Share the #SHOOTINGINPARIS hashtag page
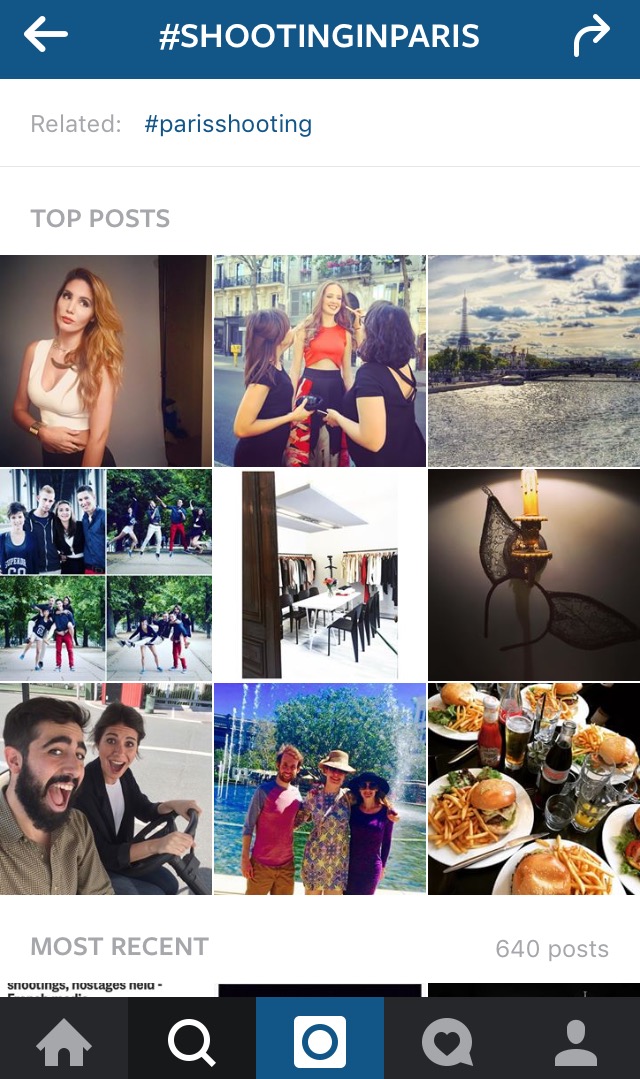This screenshot has height=1079, width=640. point(591,37)
